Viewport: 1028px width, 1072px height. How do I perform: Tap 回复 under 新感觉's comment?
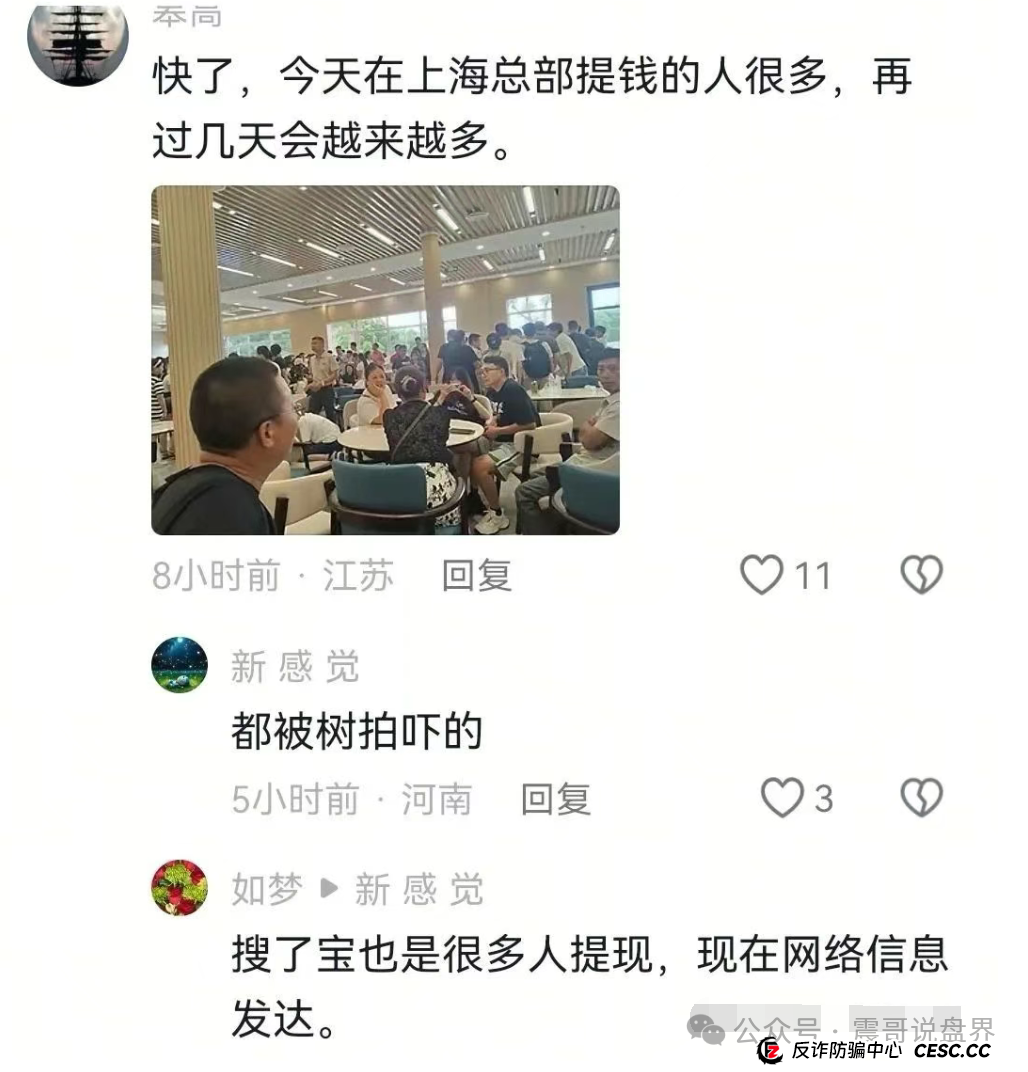555,800
